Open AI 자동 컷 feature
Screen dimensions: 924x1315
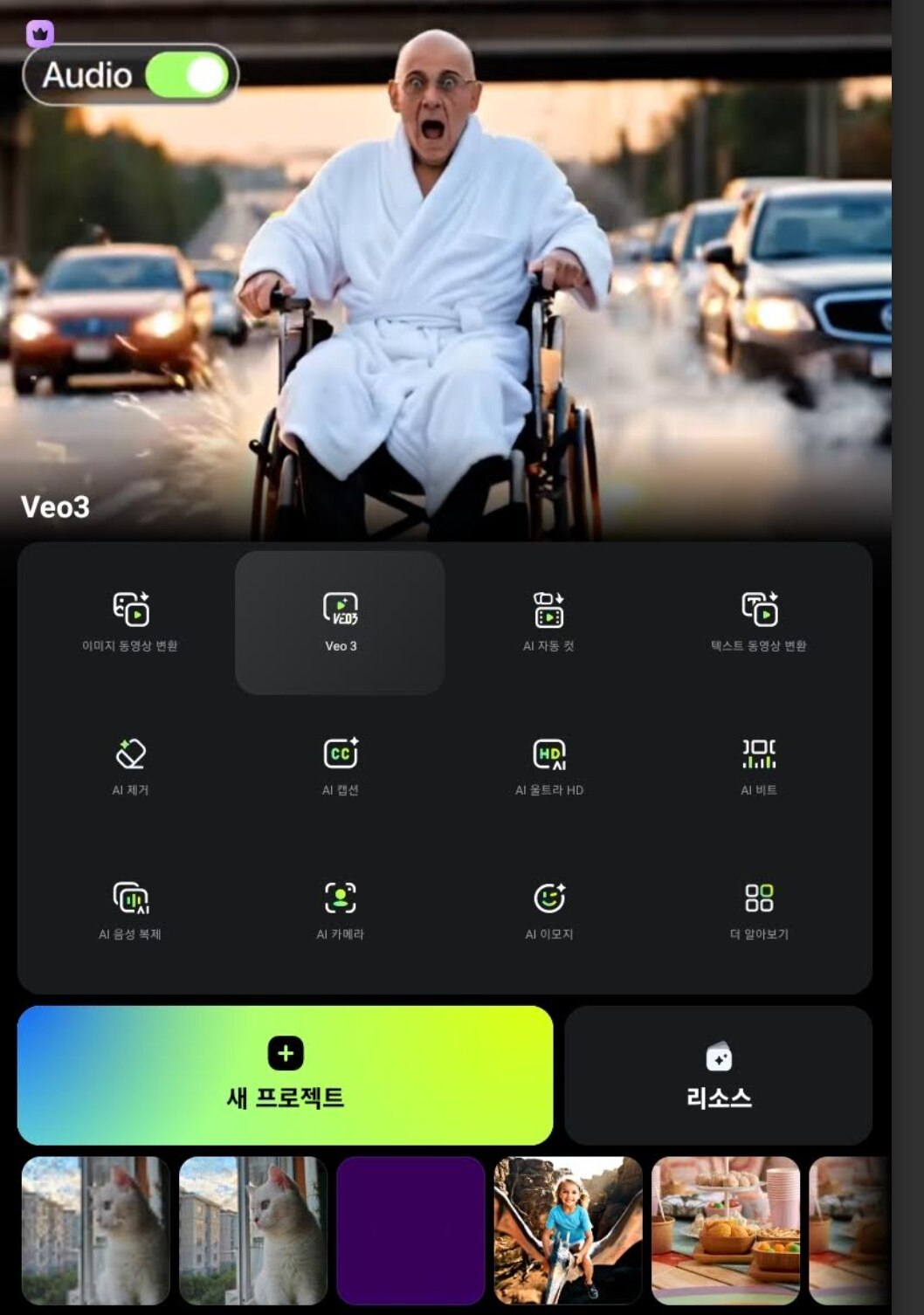pyautogui.click(x=548, y=622)
